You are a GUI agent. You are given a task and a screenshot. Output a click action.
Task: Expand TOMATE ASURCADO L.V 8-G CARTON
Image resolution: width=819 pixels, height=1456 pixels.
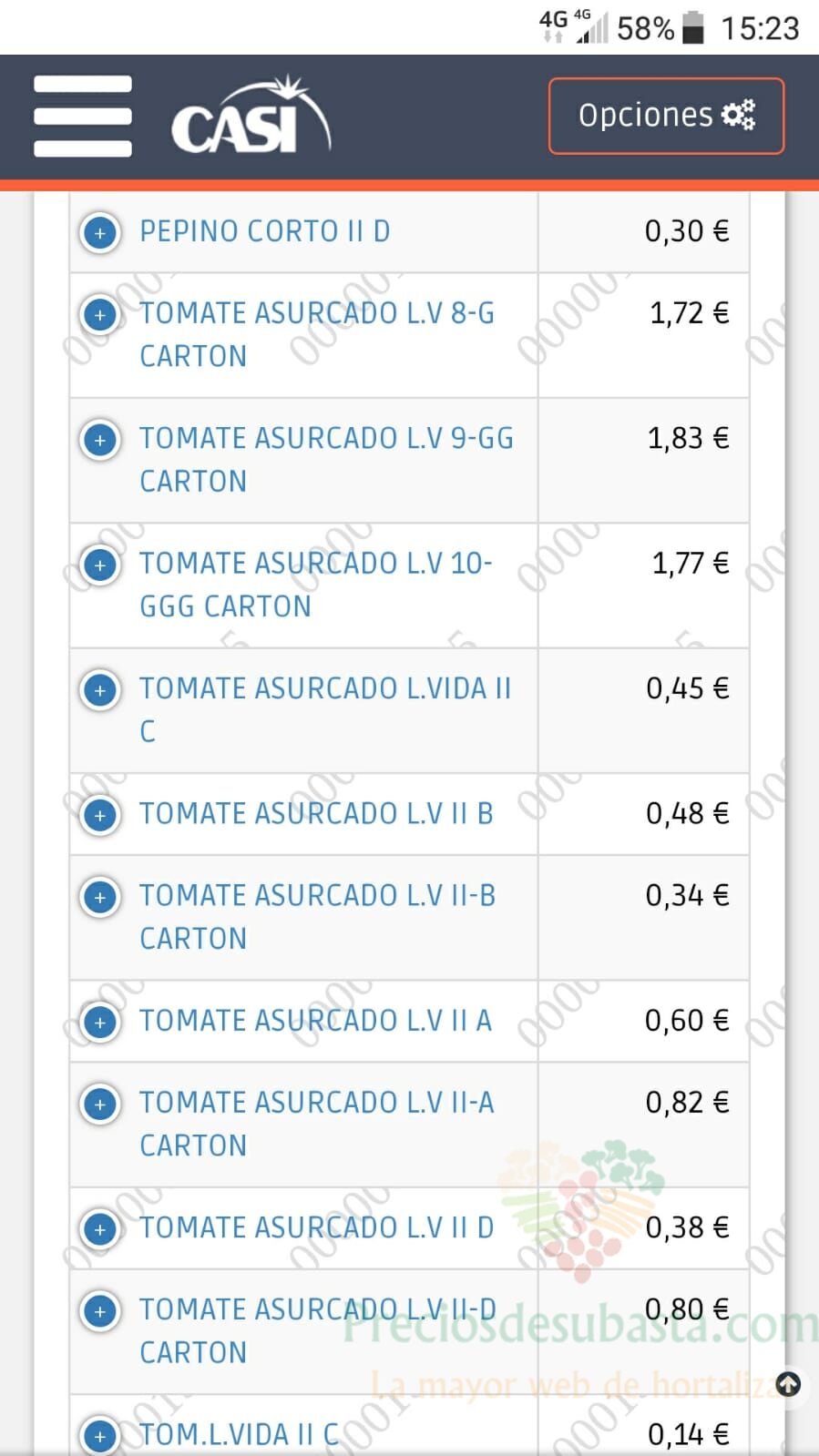[100, 315]
